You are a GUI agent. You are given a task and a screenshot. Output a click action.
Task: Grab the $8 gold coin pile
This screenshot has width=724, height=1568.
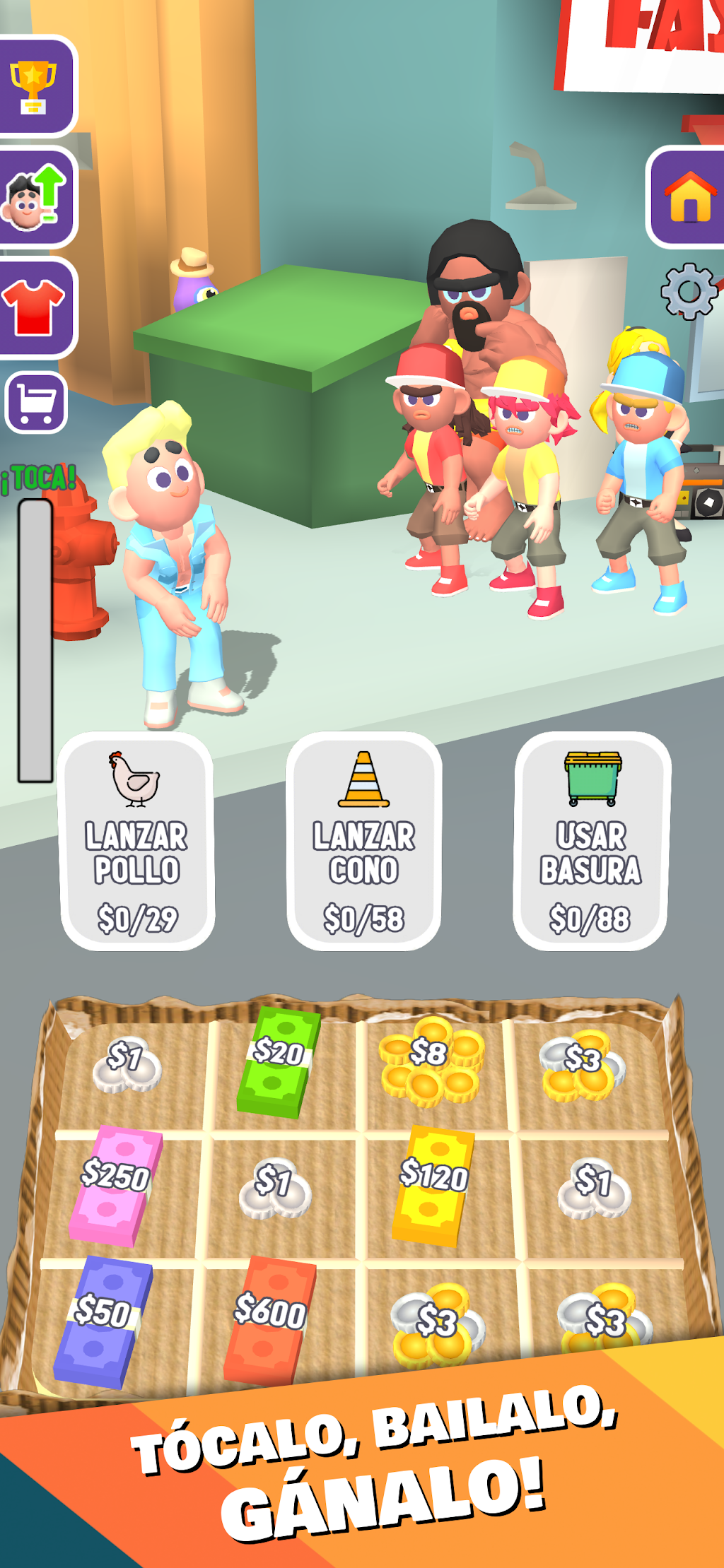432,1061
